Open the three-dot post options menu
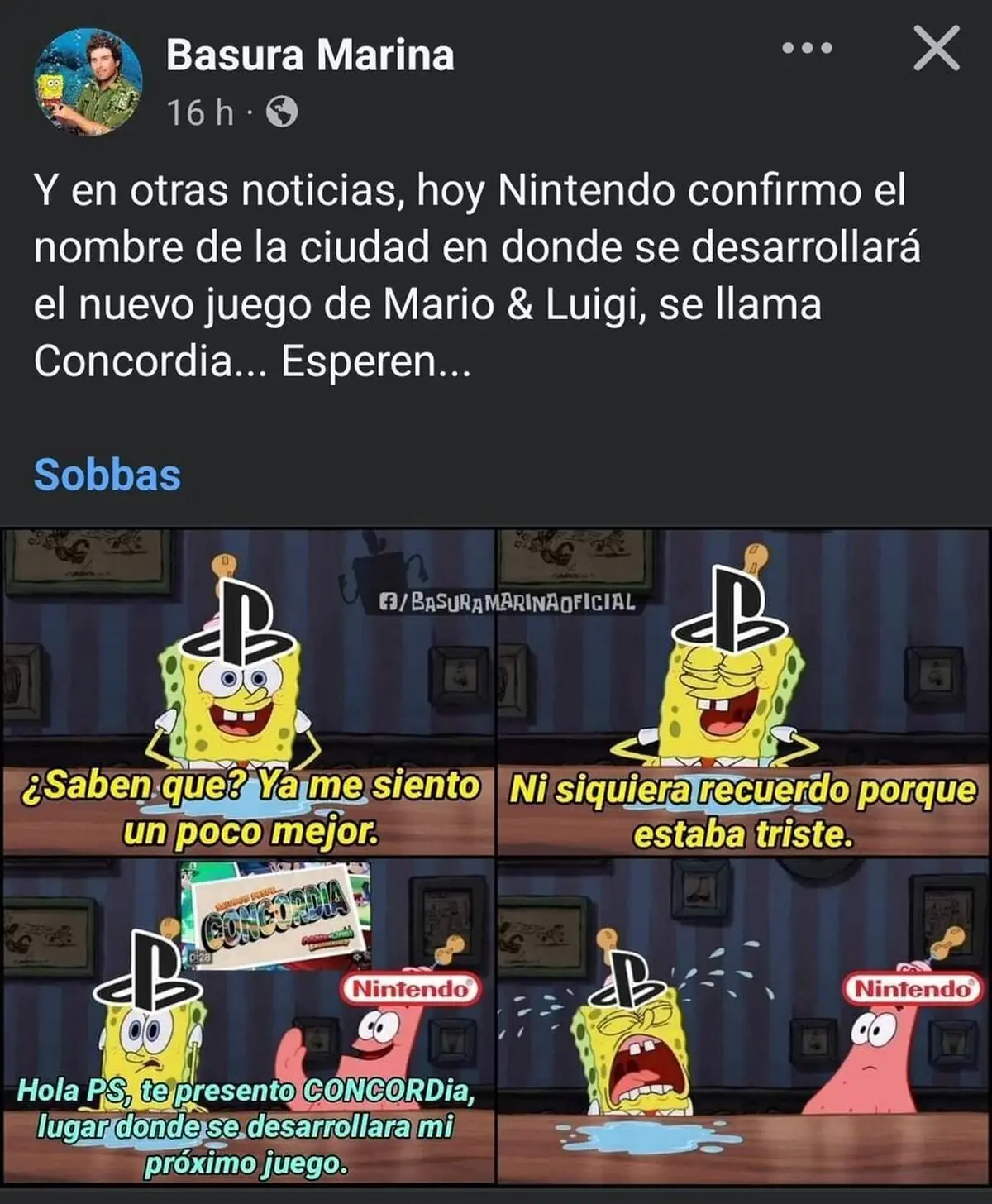Screen dimensions: 992x1204 point(807,49)
